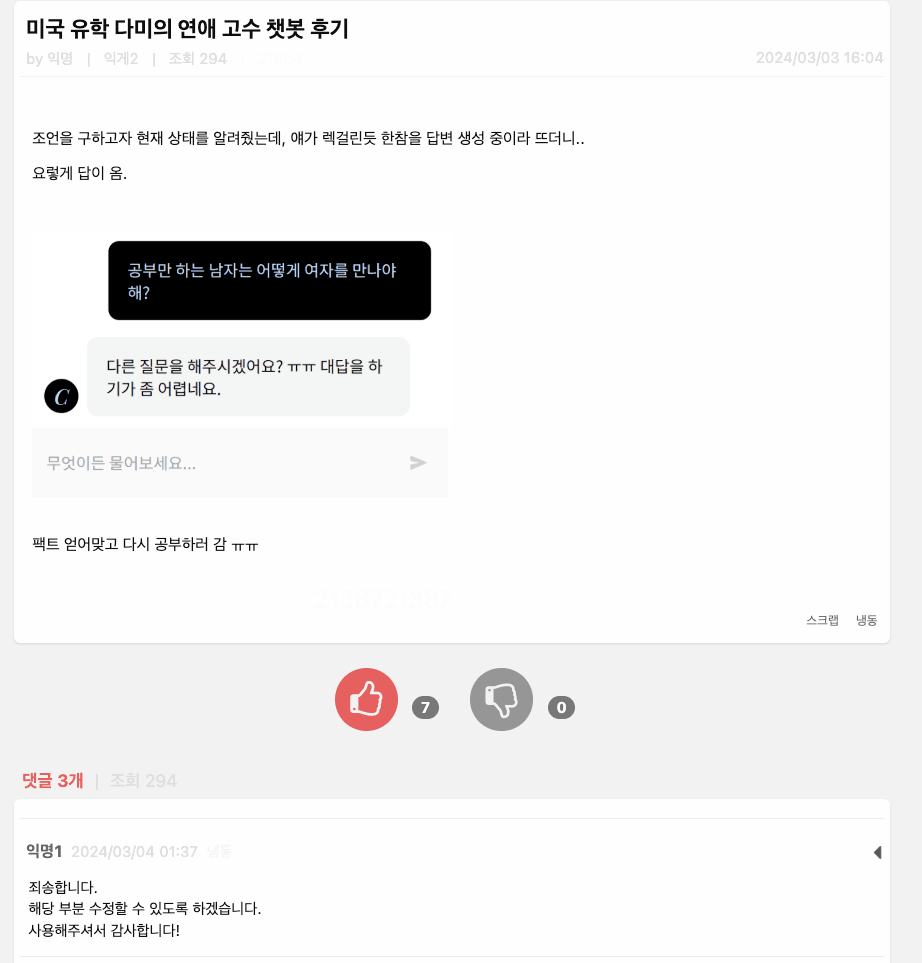This screenshot has width=922, height=963.
Task: Dislike the post with thumbs down
Action: tap(501, 699)
